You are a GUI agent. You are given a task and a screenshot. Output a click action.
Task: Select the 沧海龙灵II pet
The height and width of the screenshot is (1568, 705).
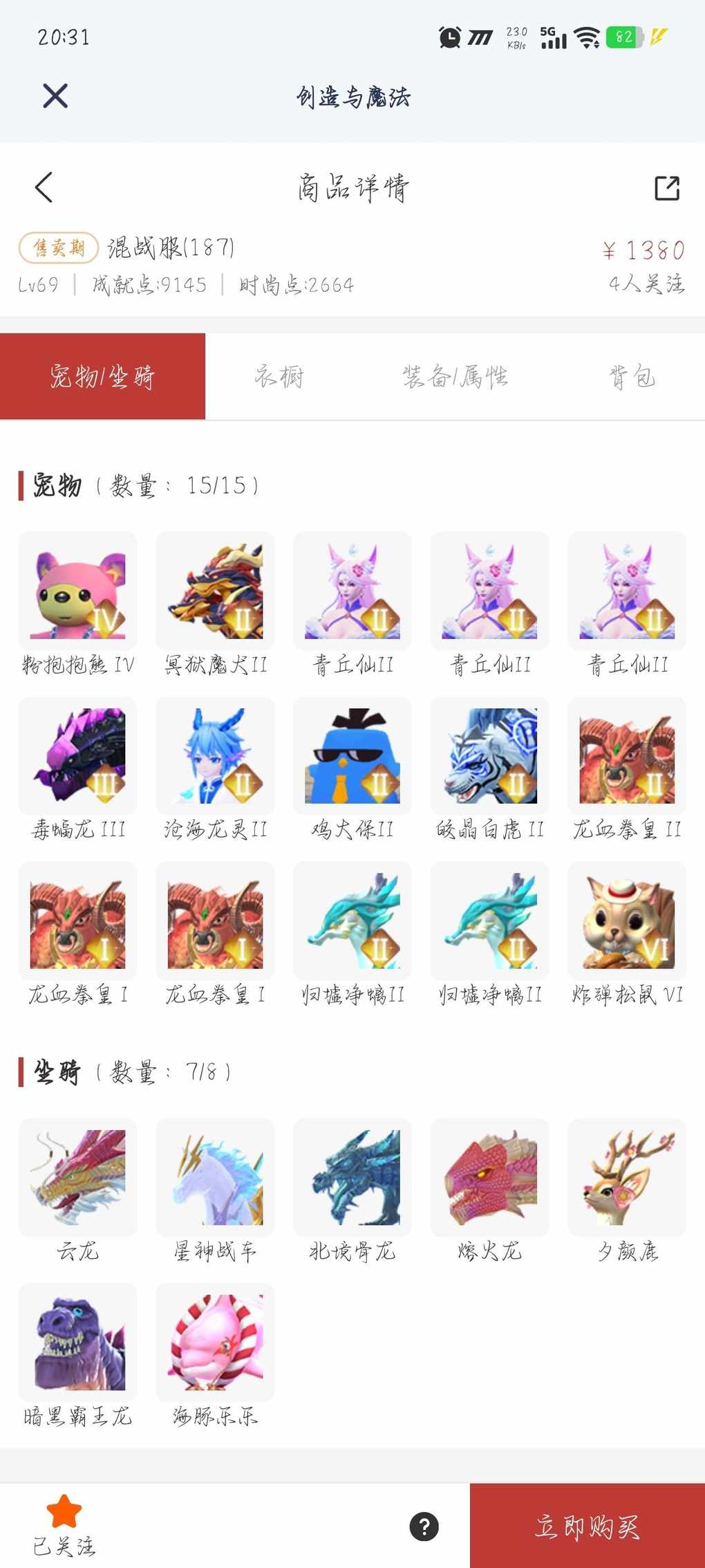(x=215, y=757)
